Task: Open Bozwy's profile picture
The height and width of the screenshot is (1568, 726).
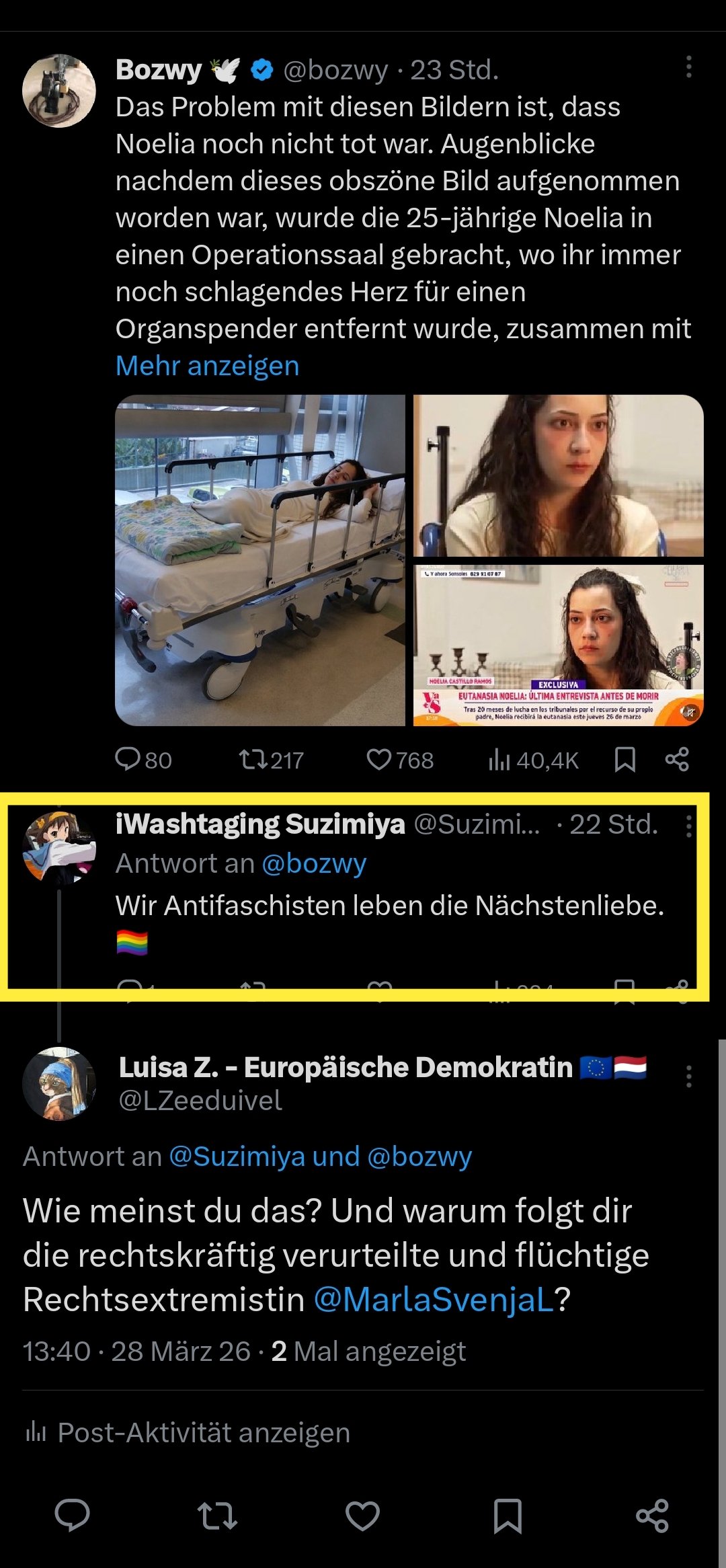Action: point(59,91)
